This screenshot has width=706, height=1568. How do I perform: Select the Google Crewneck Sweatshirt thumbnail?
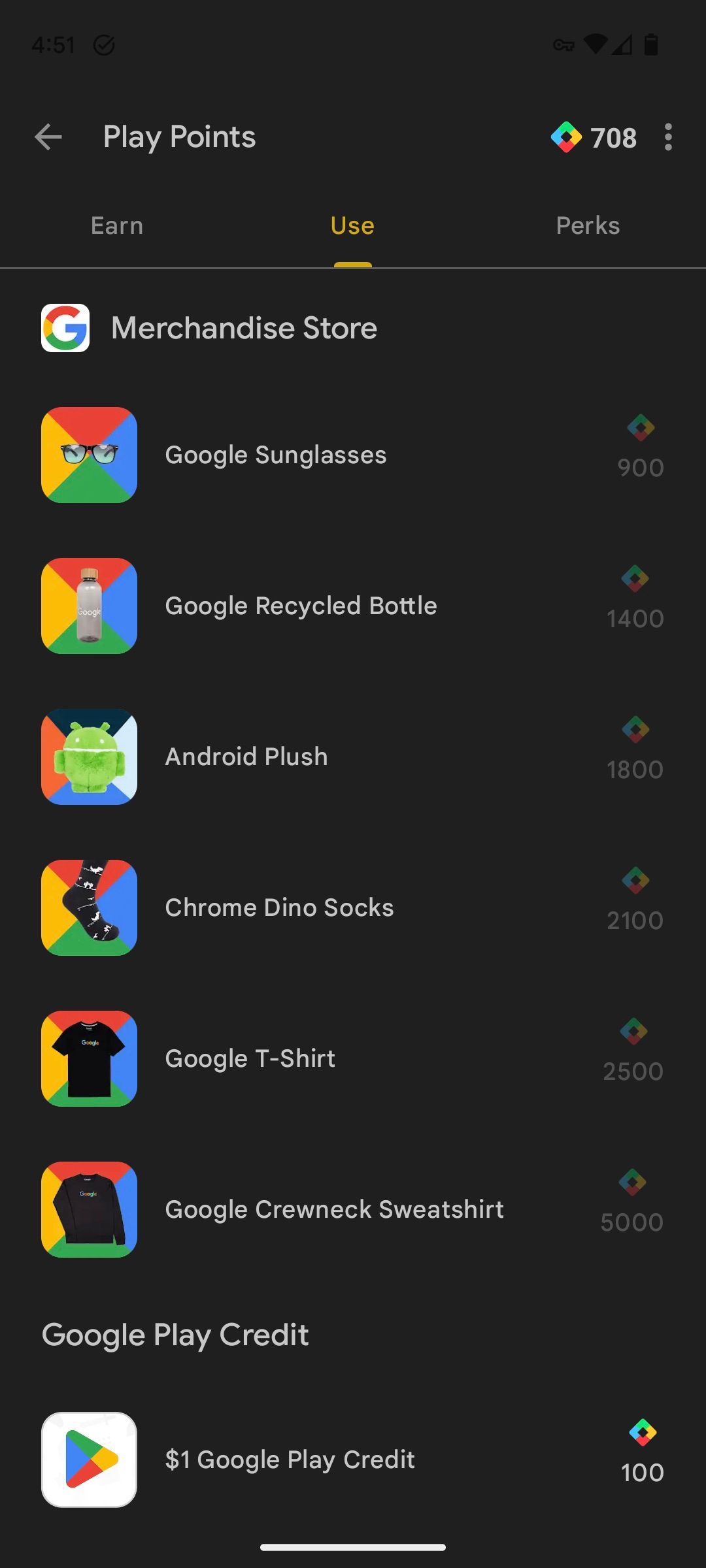coord(88,1209)
